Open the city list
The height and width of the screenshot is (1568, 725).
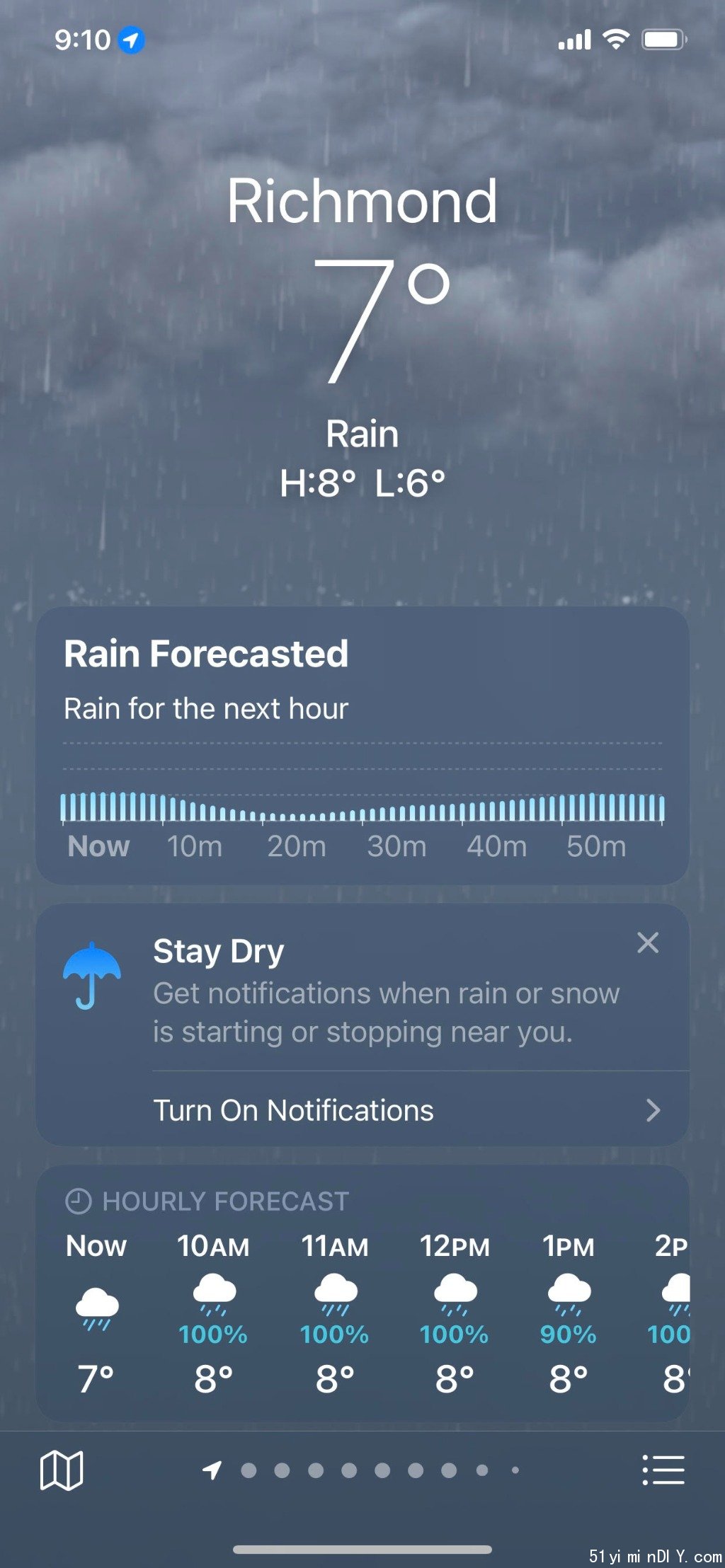pos(663,1470)
